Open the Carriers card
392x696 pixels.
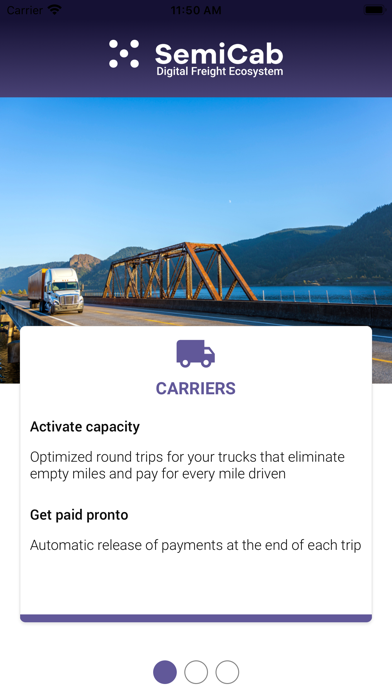point(196,474)
